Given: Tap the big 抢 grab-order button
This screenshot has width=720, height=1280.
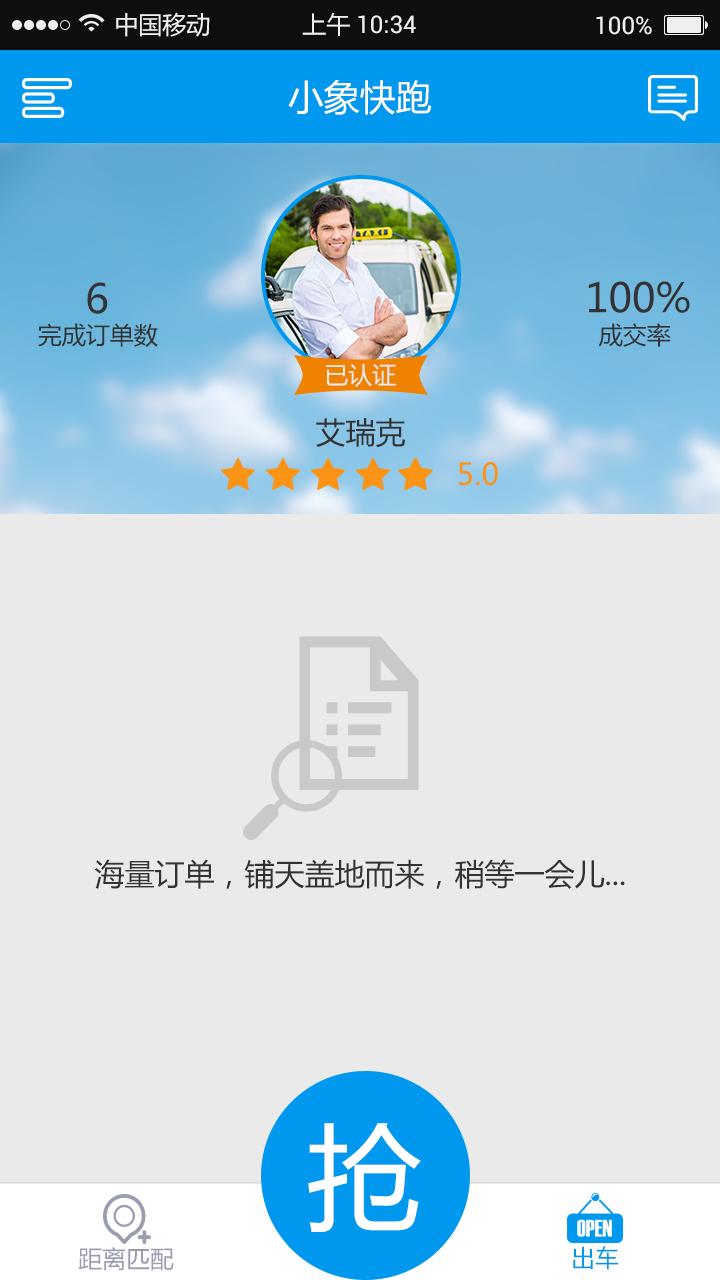Looking at the screenshot, I should coord(365,1175).
